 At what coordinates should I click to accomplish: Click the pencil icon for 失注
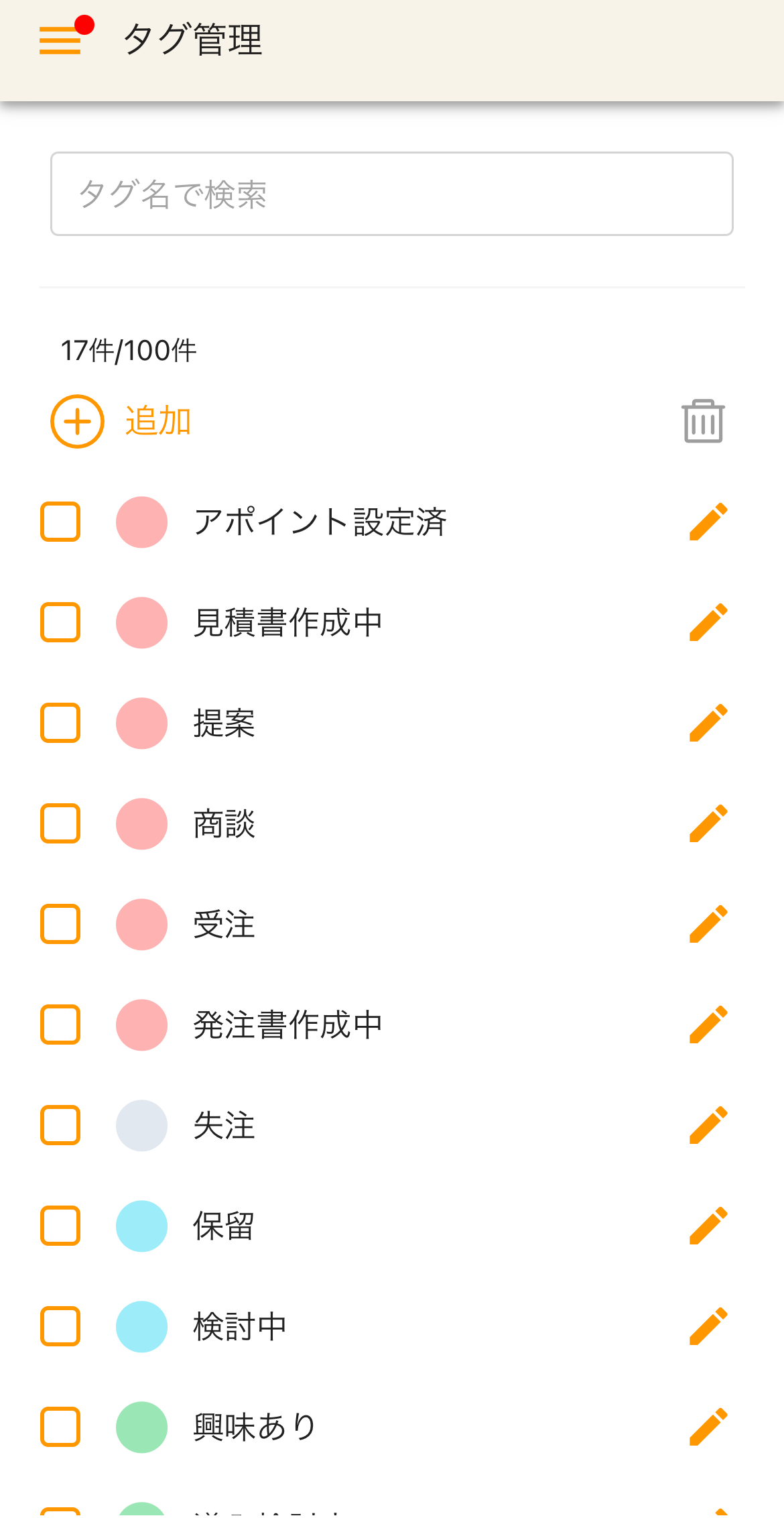[x=708, y=1125]
